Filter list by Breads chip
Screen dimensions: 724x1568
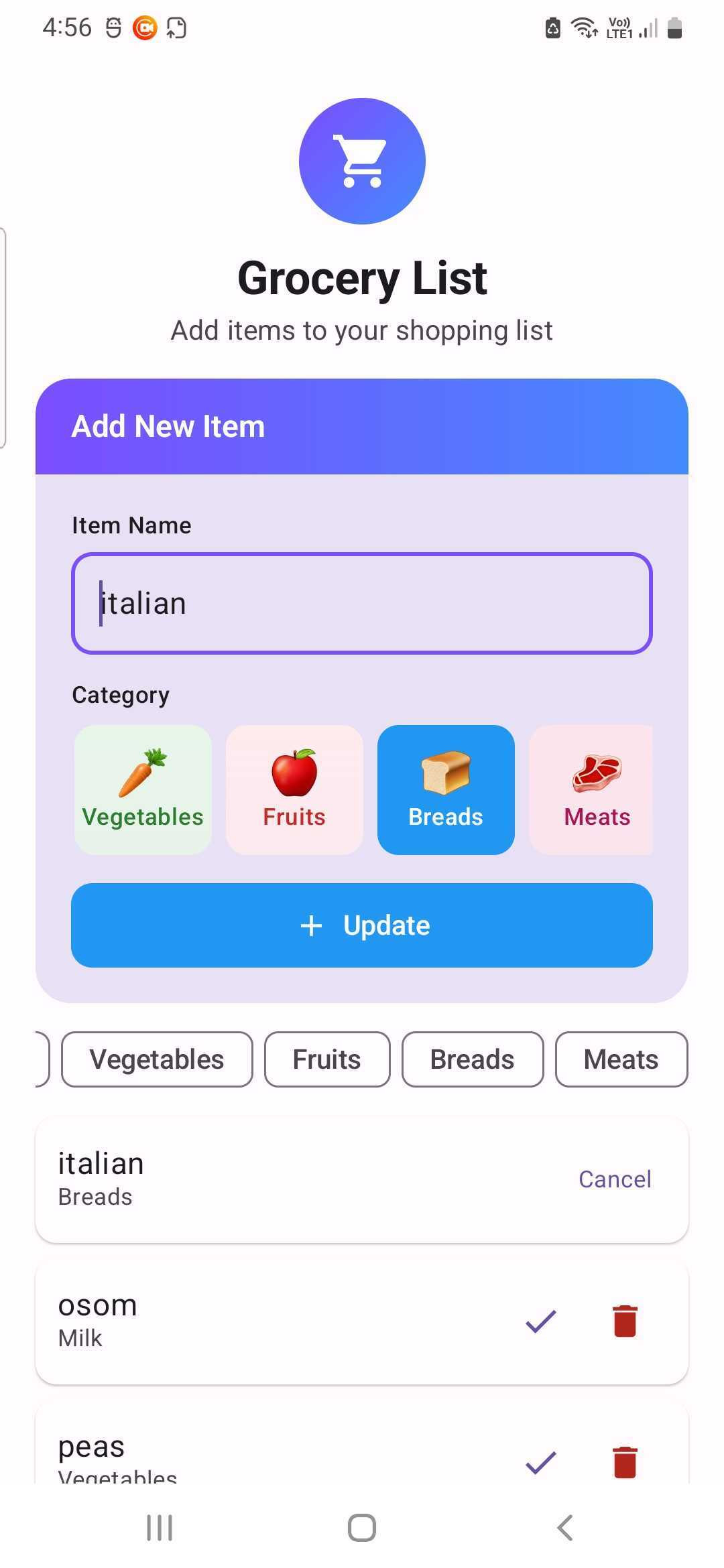click(473, 1059)
